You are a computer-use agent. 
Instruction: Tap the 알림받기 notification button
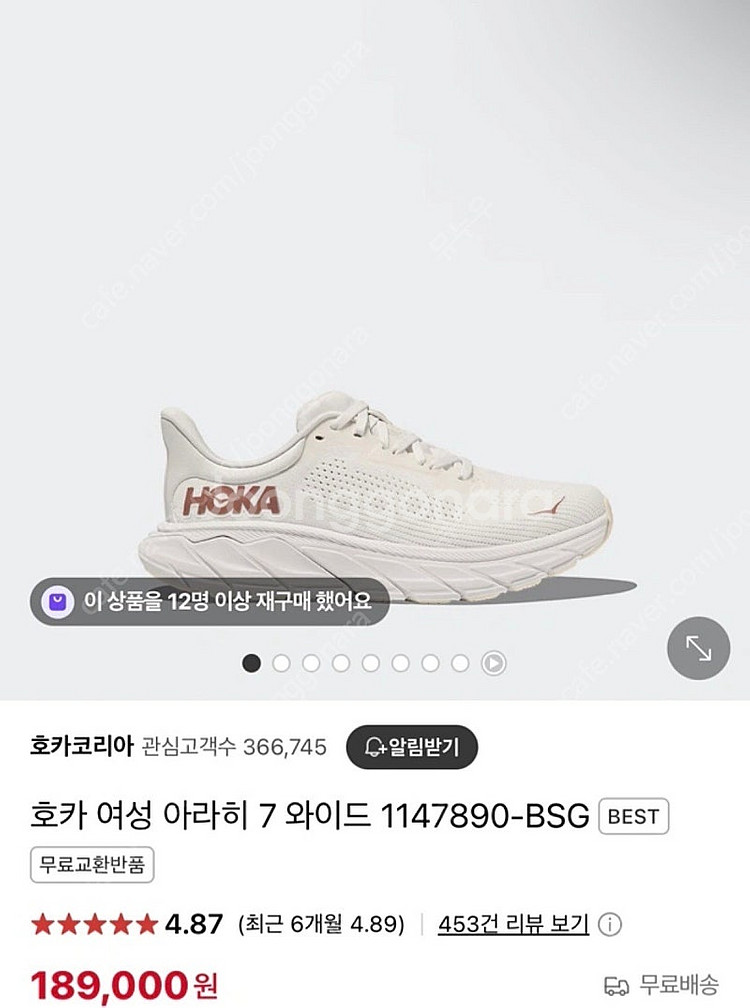[x=412, y=746]
